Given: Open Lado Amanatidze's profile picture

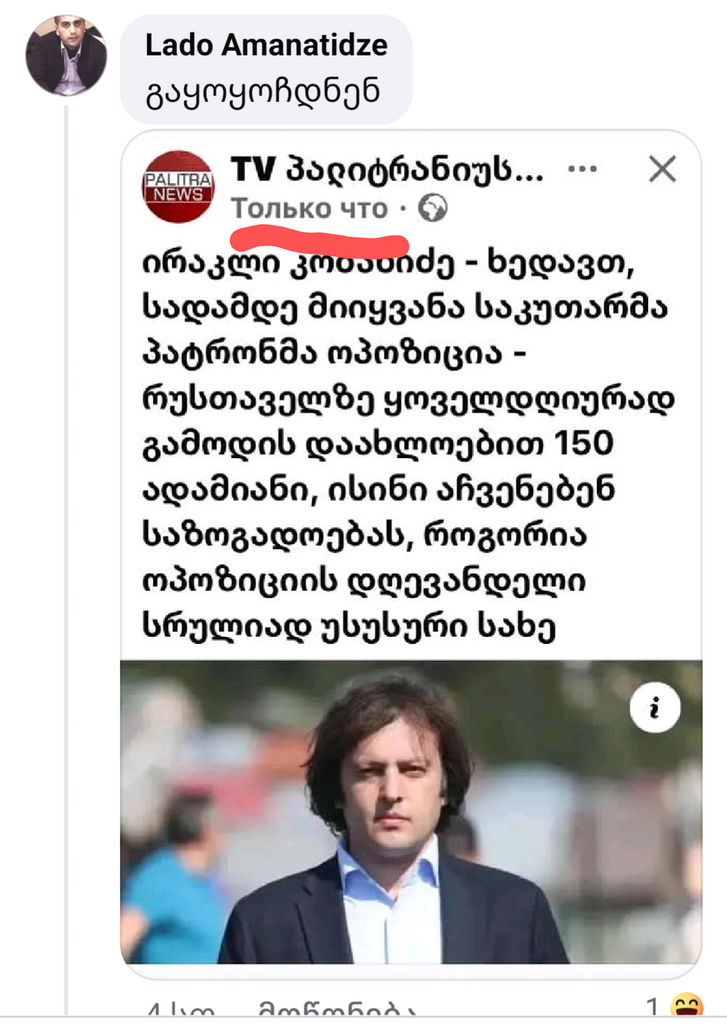Looking at the screenshot, I should coord(66,55).
